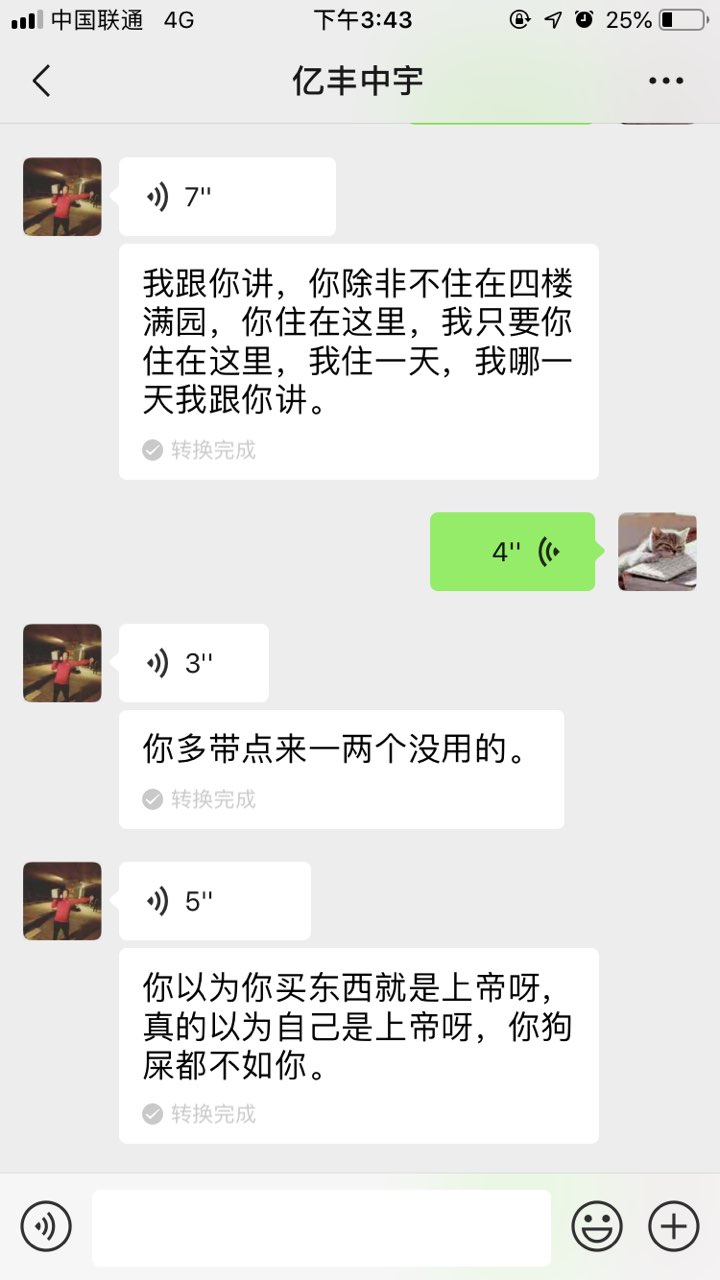720x1280 pixels.
Task: Play the sent 4-second voice message
Action: point(512,552)
